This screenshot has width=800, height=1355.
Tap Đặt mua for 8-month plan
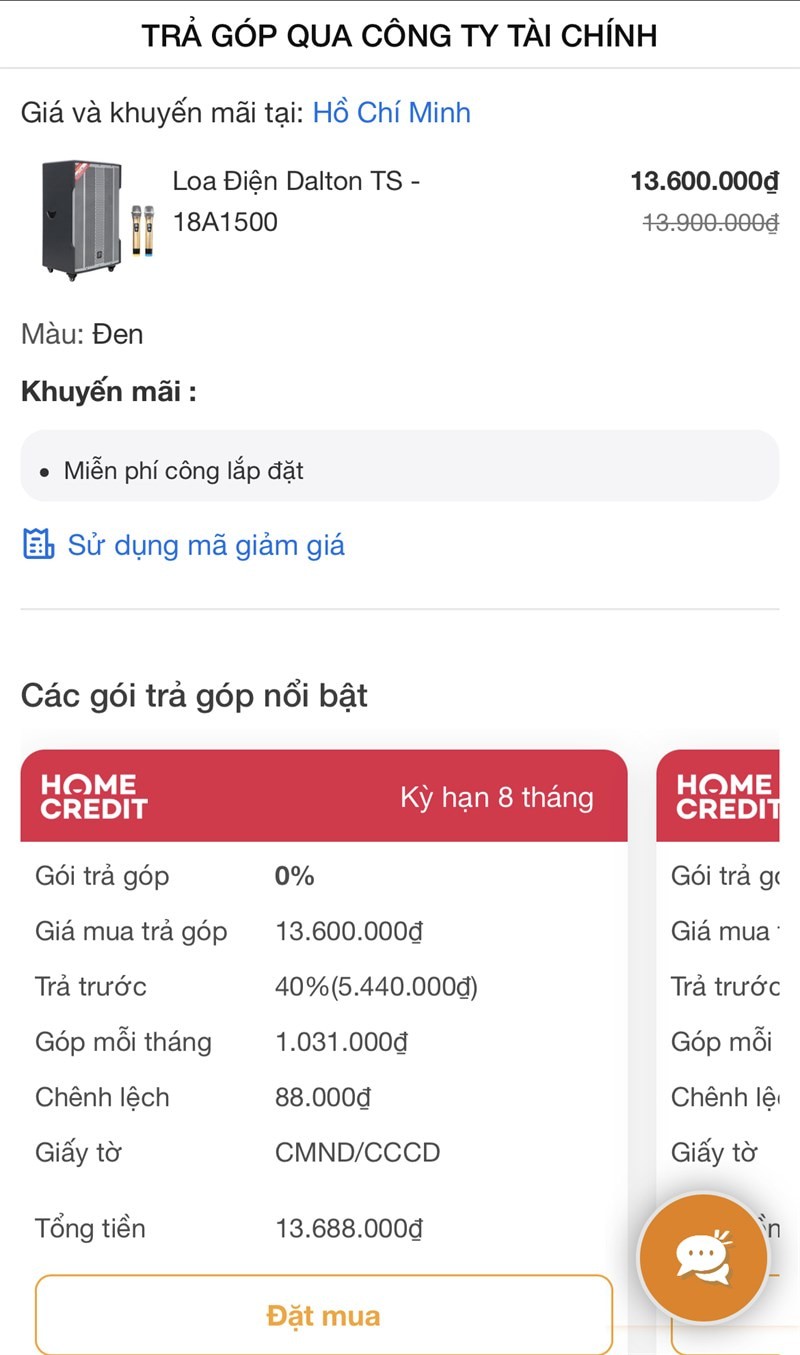click(323, 1314)
